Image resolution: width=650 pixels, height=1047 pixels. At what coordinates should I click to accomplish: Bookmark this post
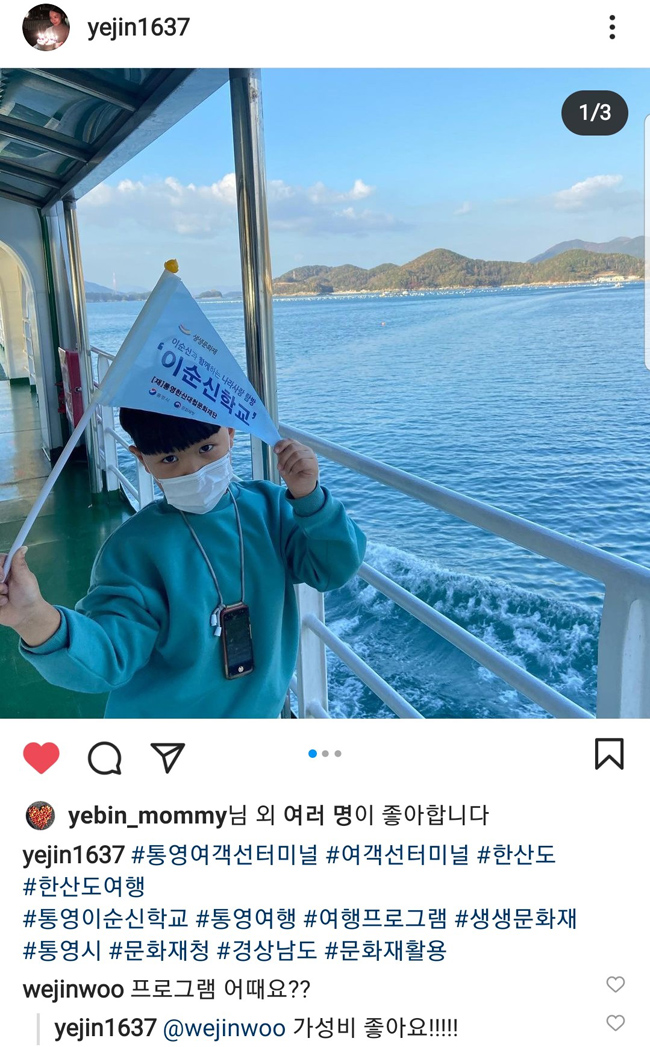[x=609, y=754]
